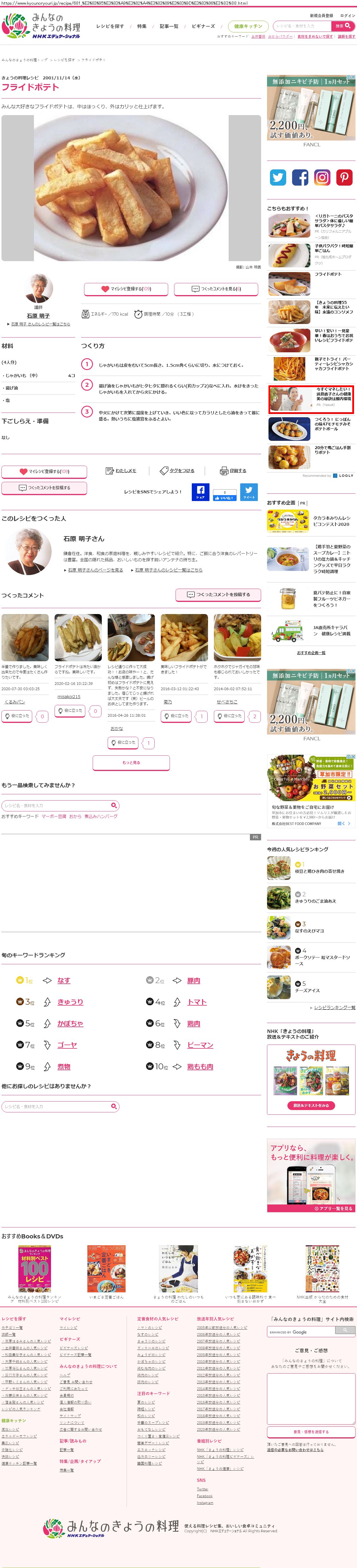The image size is (357, 1568).
Task: Open the 健康キッチン header button
Action: (248, 26)
